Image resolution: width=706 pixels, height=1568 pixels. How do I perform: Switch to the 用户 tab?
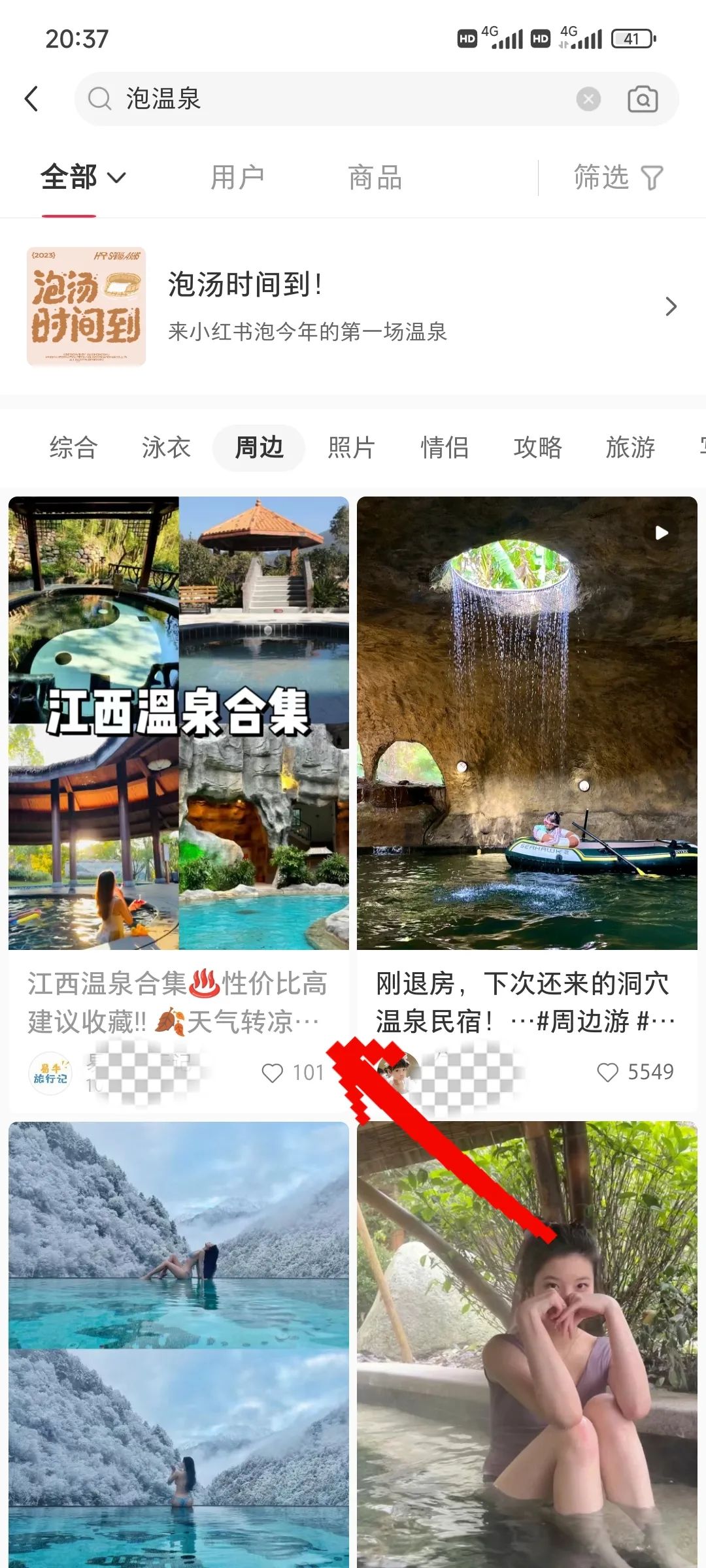click(237, 177)
